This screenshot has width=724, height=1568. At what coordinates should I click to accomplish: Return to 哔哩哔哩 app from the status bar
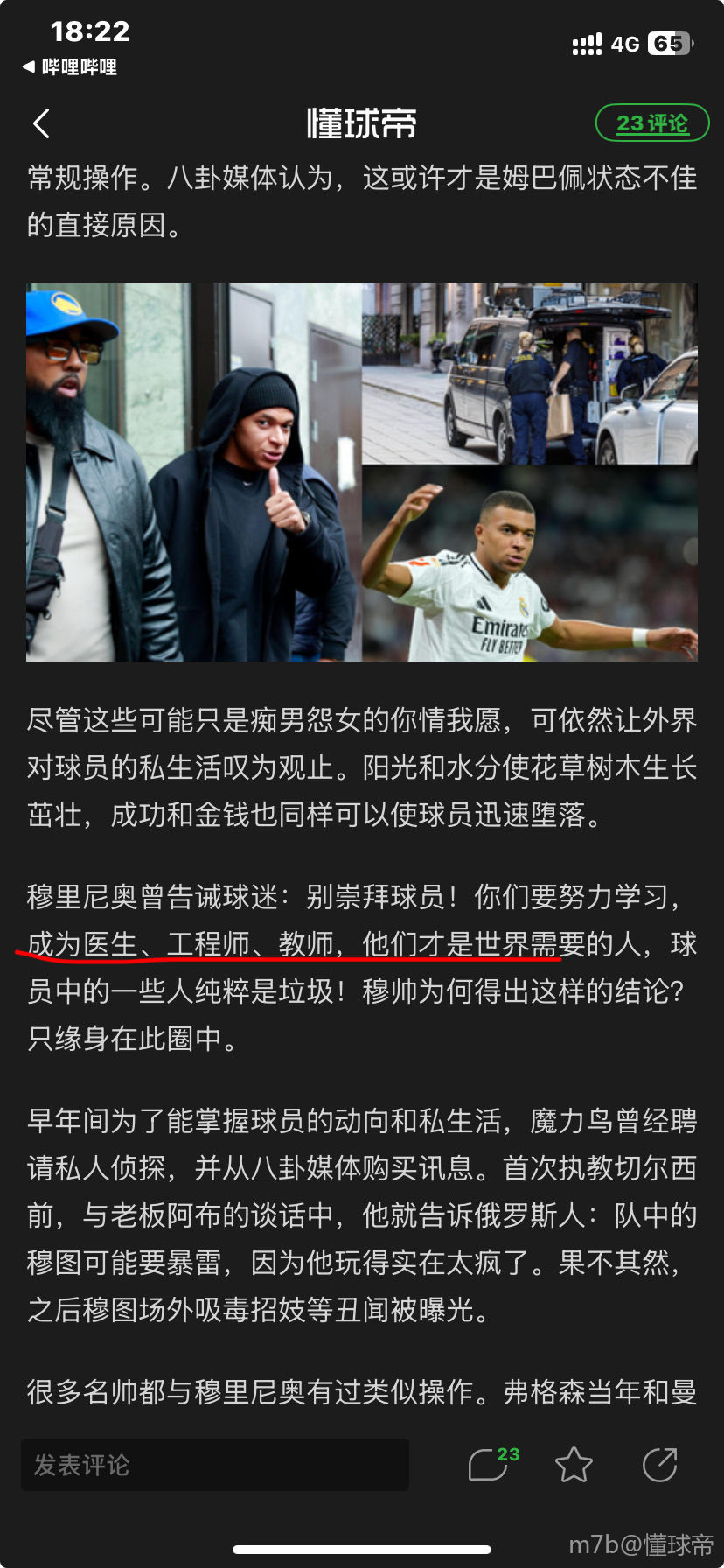[70, 67]
